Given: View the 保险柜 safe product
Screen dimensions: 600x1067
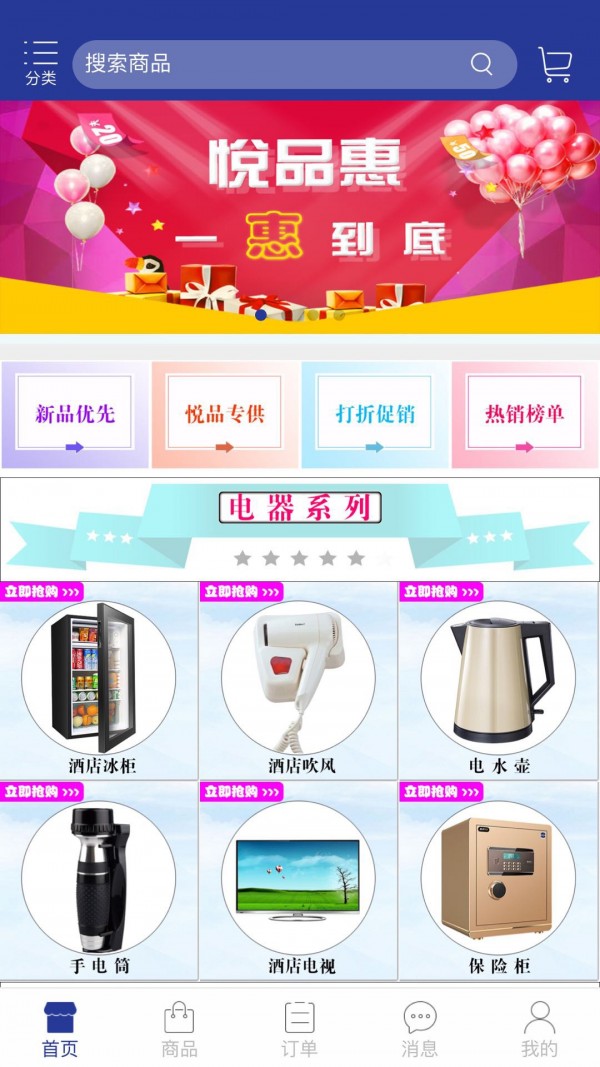Looking at the screenshot, I should (498, 880).
